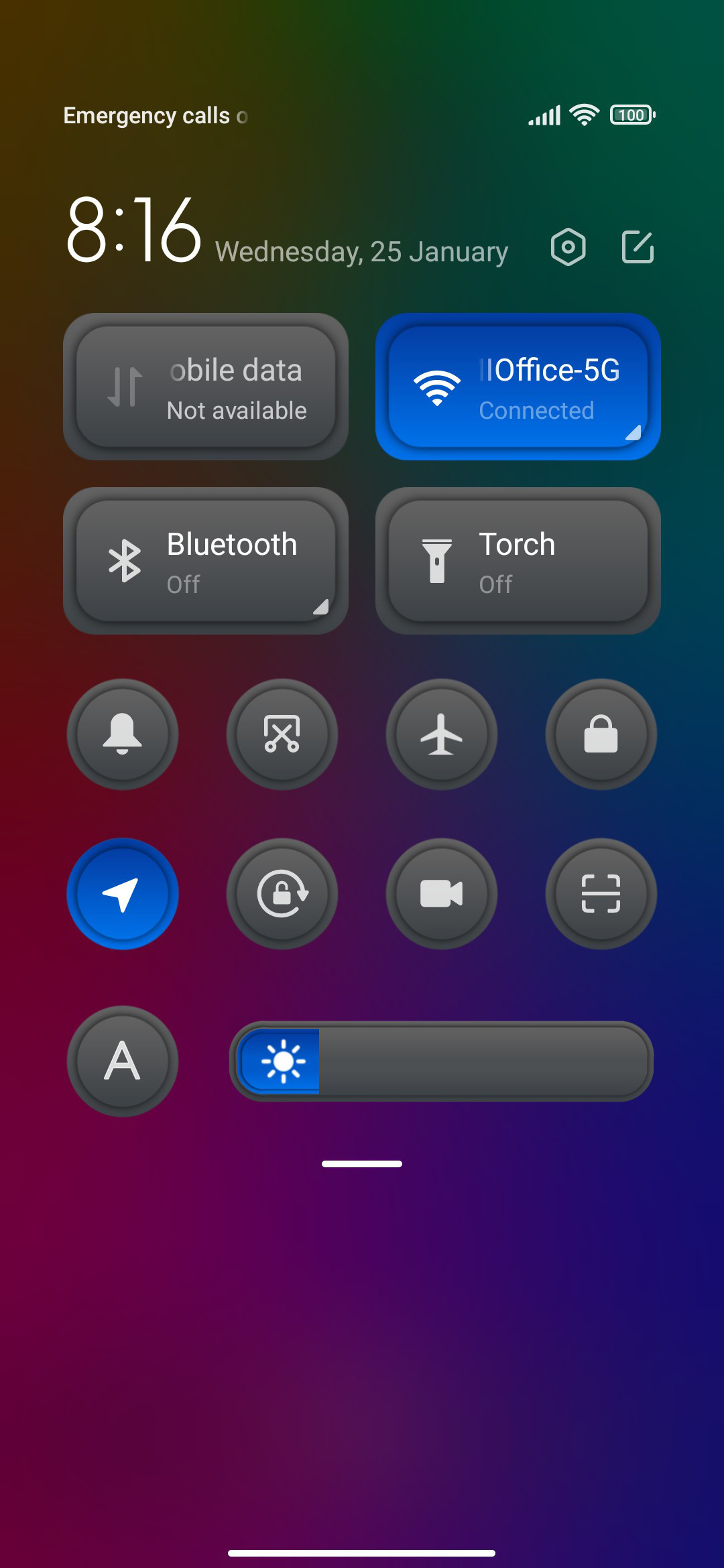Enable auto brightness with the A button

coord(123,1061)
